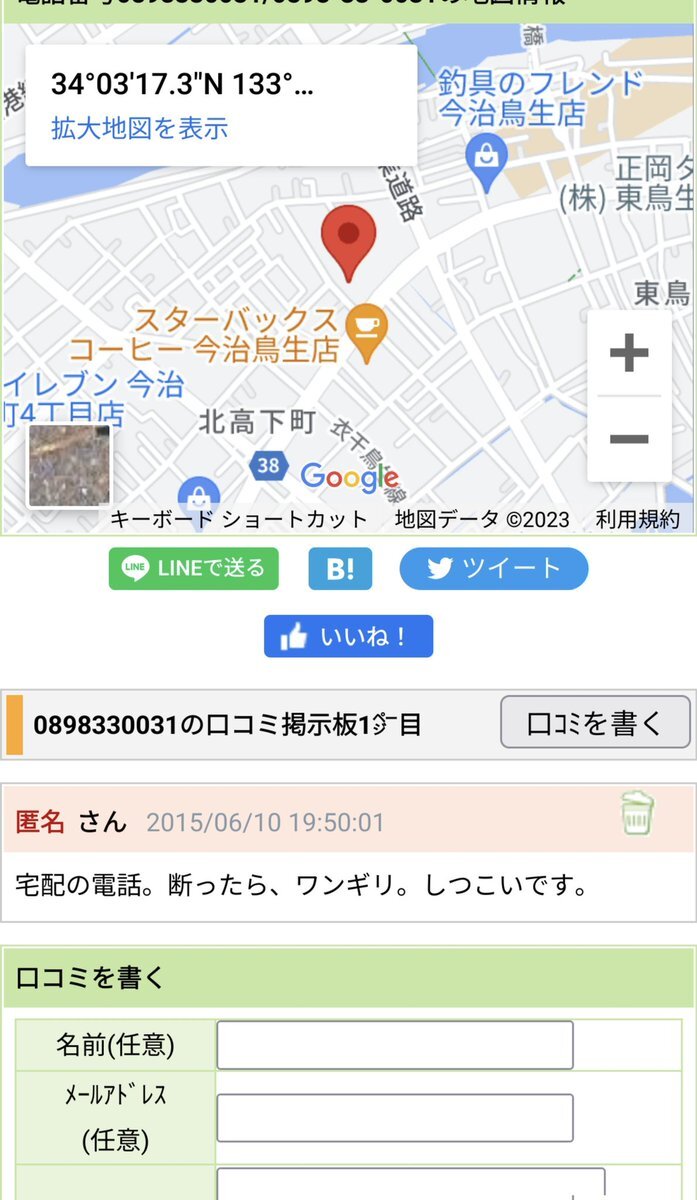Viewport: 697px width, 1200px height.
Task: Tap the 口コミを書く button
Action: pos(595,723)
